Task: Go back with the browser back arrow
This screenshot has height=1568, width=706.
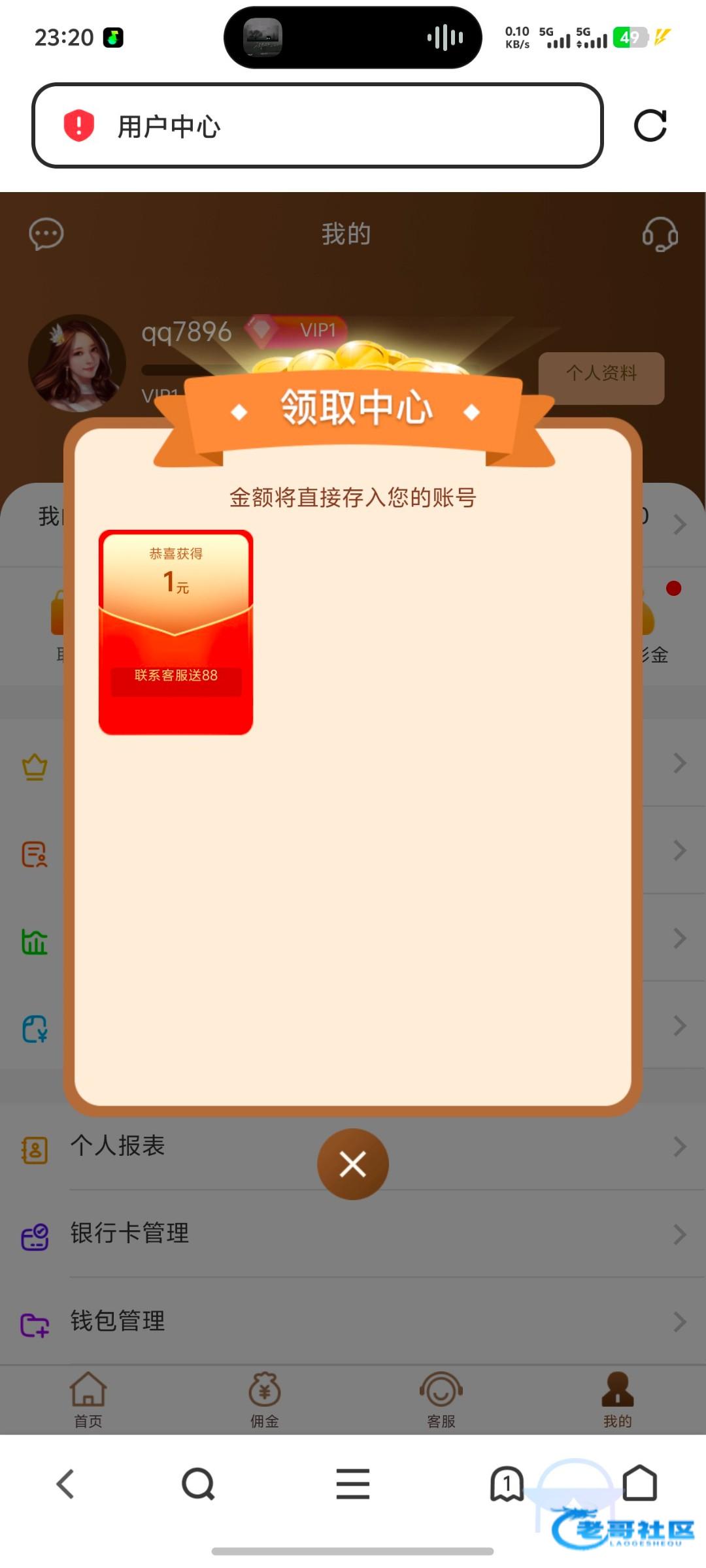Action: [x=65, y=1484]
